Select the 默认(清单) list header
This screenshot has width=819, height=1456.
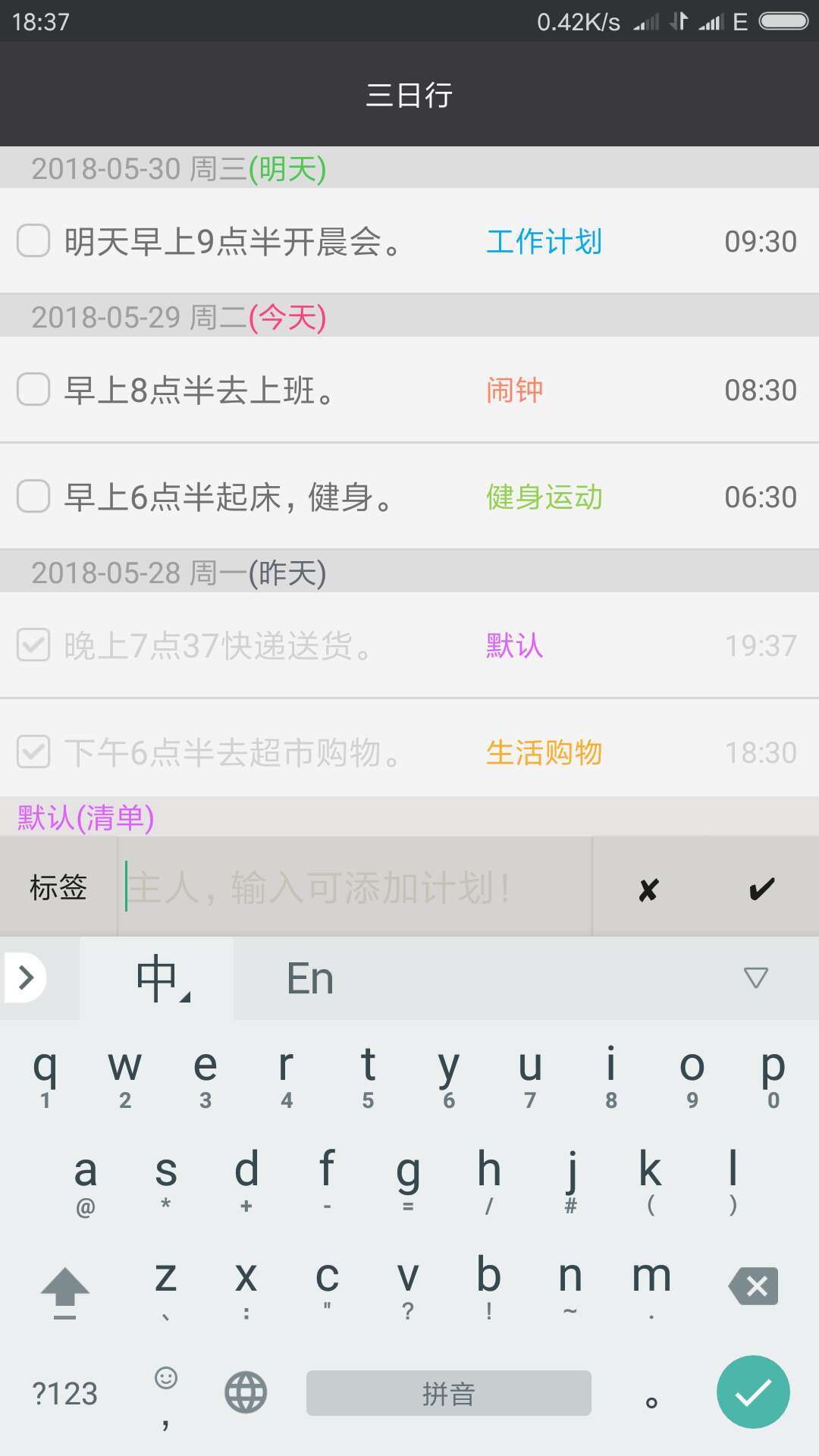(x=83, y=819)
